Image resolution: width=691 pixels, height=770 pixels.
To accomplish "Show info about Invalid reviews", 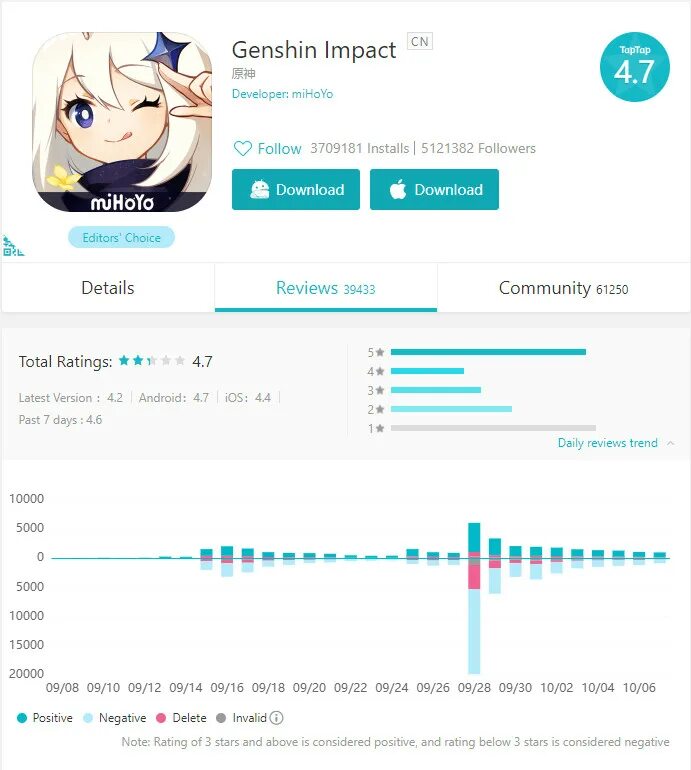I will click(276, 718).
